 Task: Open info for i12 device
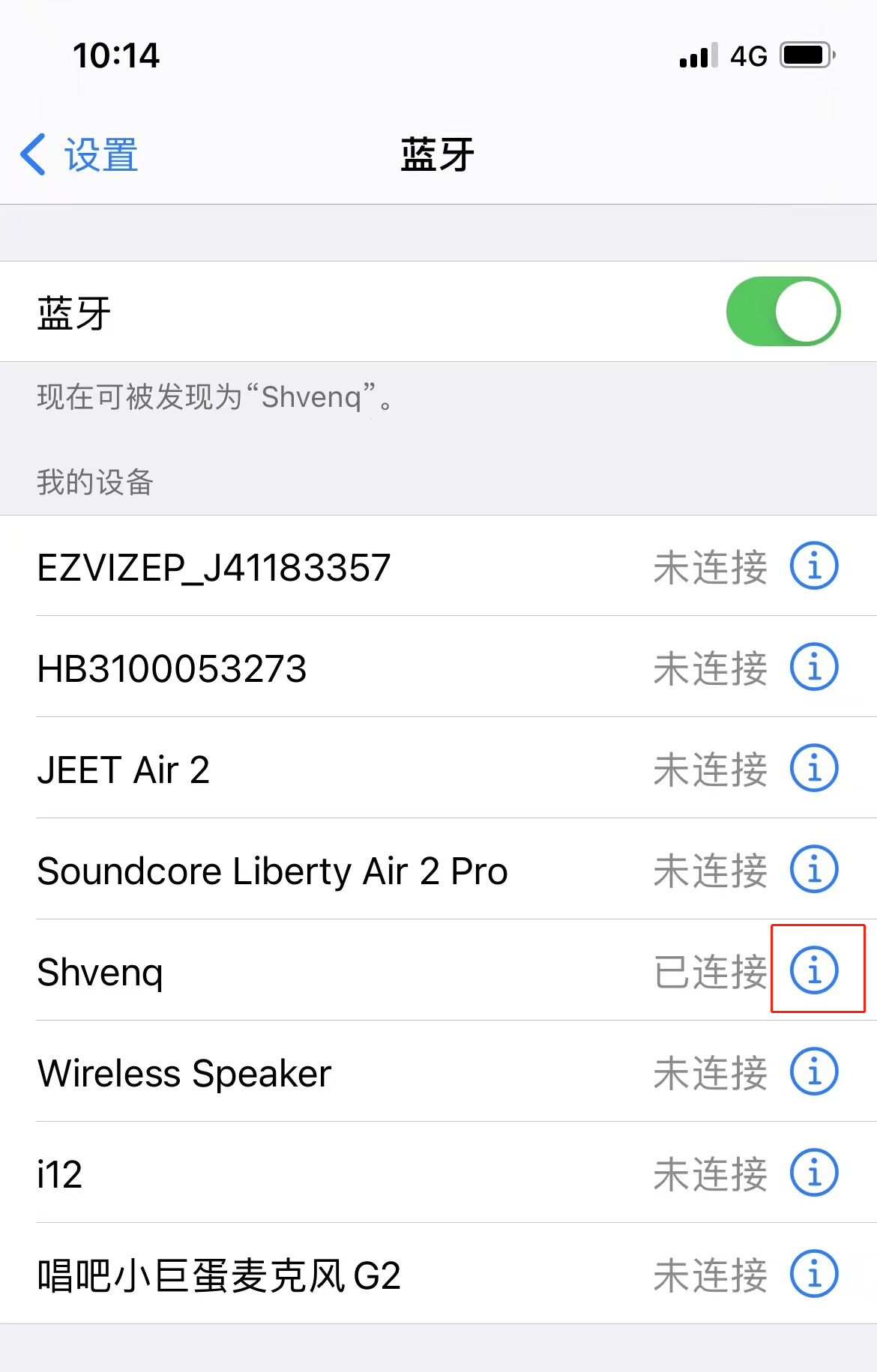point(812,1173)
